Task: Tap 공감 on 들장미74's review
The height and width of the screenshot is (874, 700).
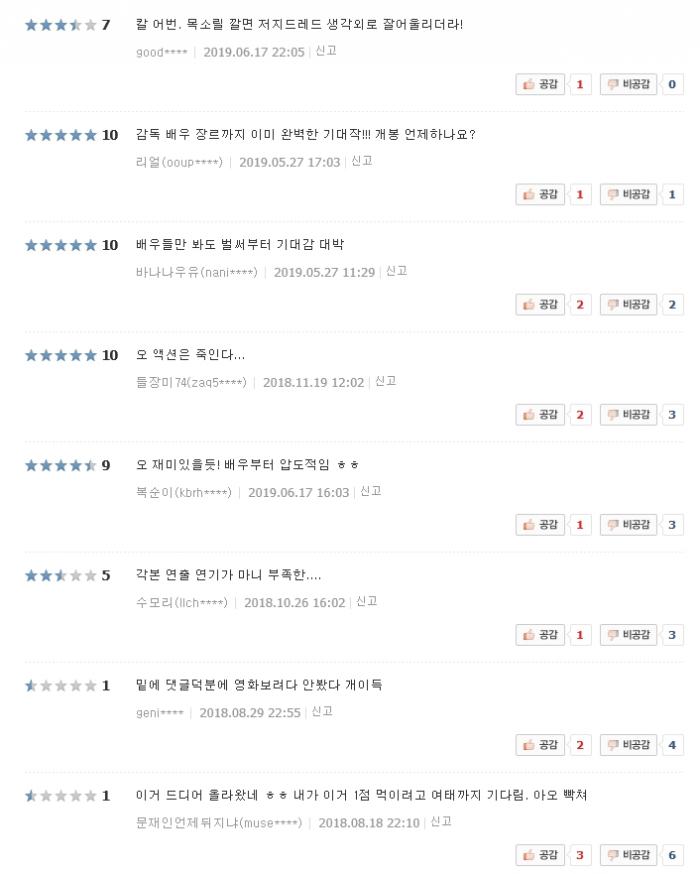Action: 540,415
